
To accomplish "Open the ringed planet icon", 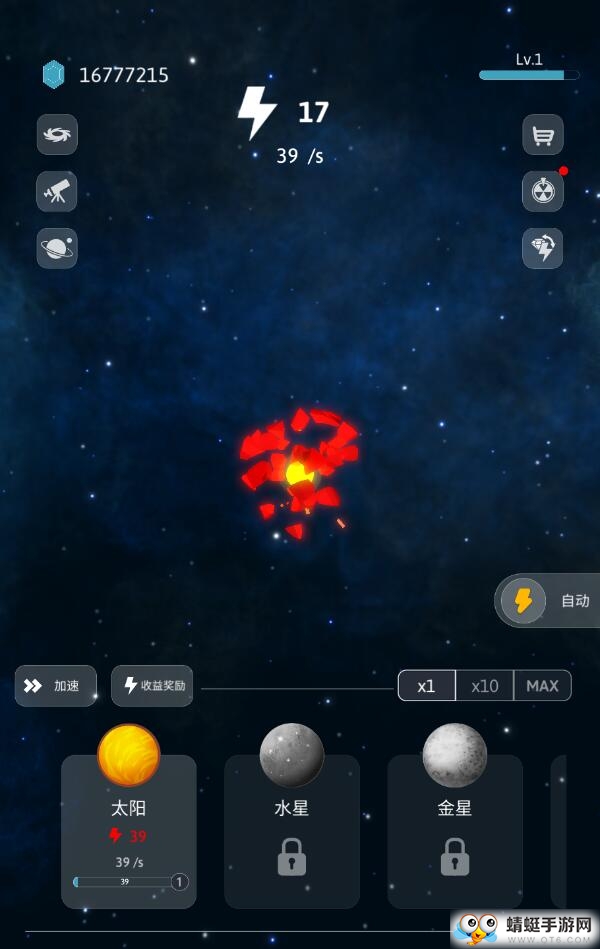I will (57, 248).
